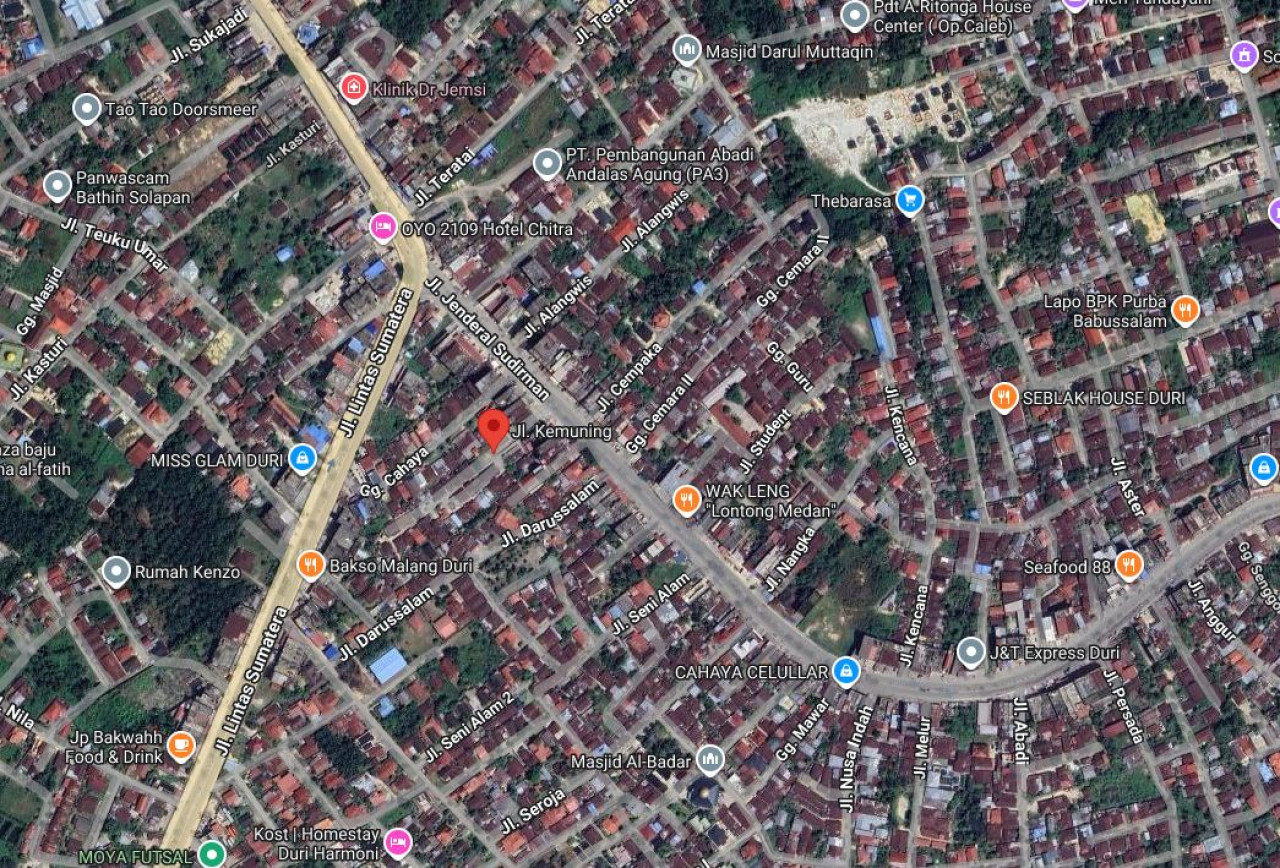Screen dimensions: 1280x868
Task: Open CAHAYA CELULLAR shop marker
Action: (846, 671)
